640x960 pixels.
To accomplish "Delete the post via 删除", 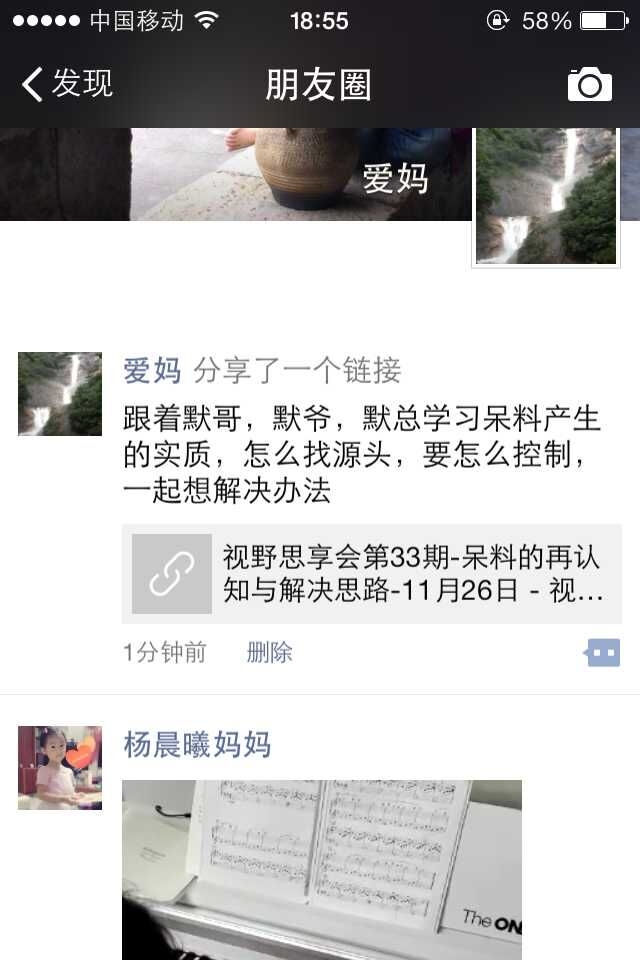I will pyautogui.click(x=269, y=653).
